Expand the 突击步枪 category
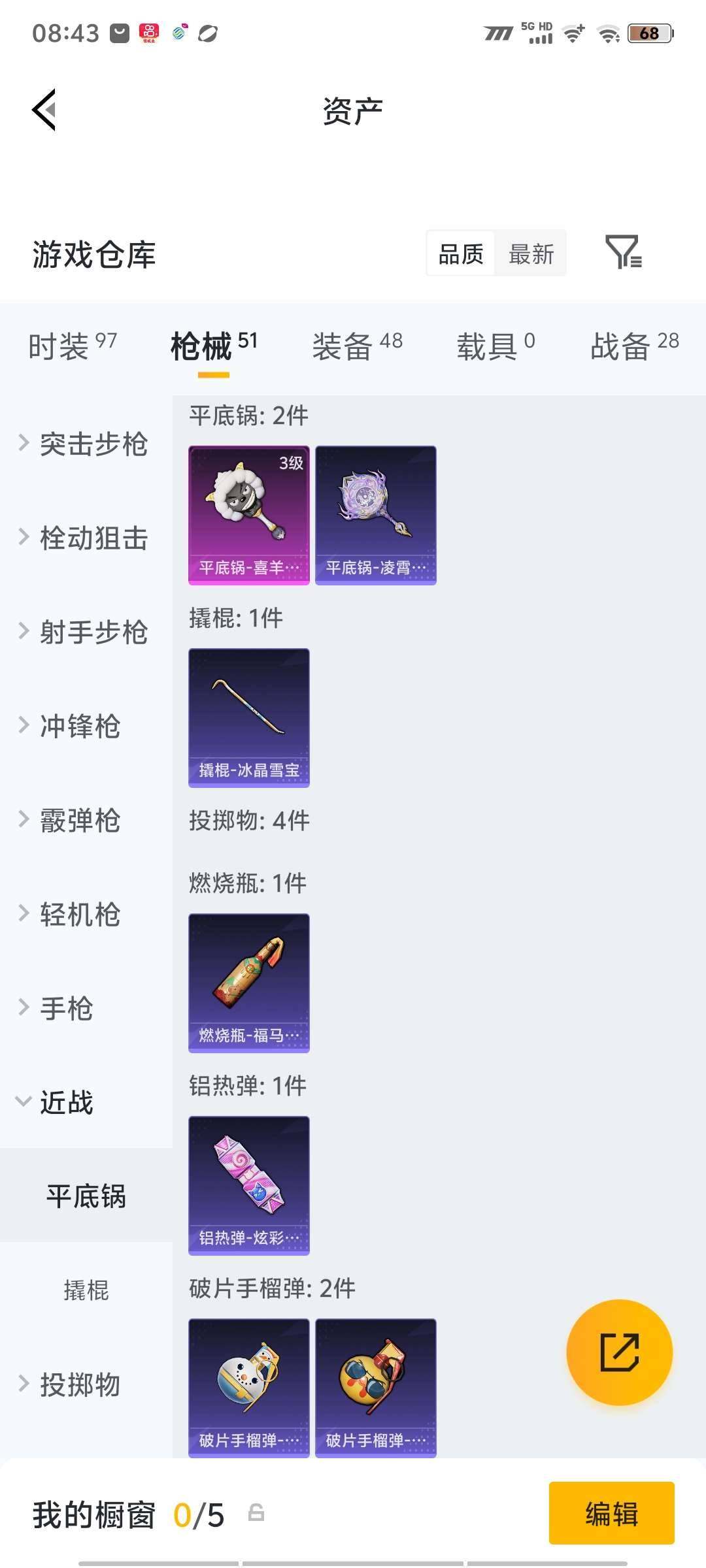 click(85, 444)
